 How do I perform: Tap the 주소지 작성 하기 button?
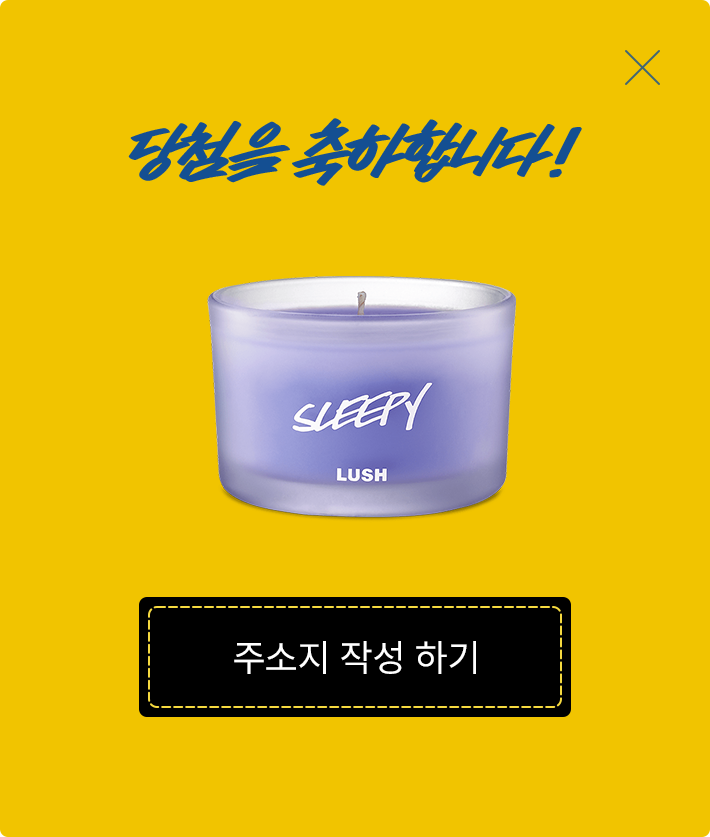click(355, 657)
